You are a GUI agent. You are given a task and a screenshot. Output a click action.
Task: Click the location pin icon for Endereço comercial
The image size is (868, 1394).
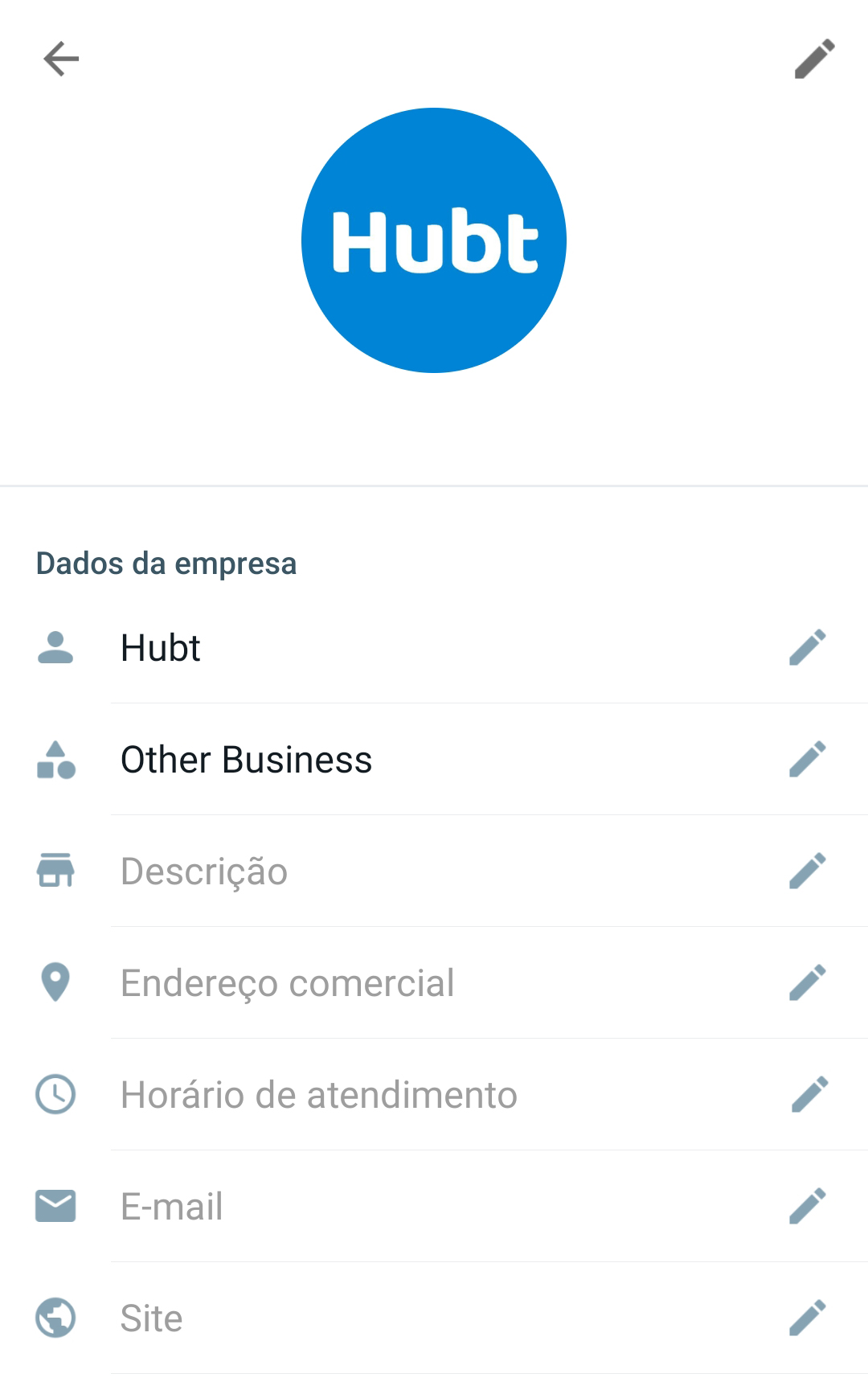coord(56,982)
